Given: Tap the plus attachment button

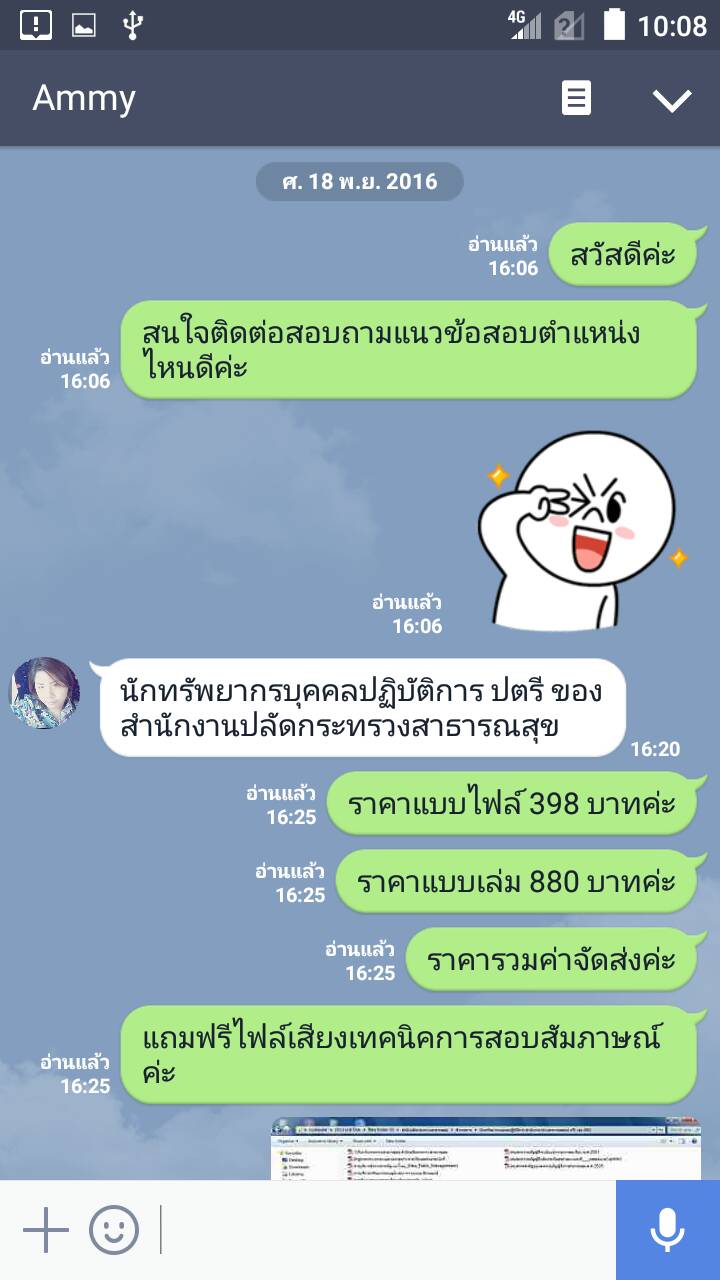Looking at the screenshot, I should click(x=46, y=1229).
